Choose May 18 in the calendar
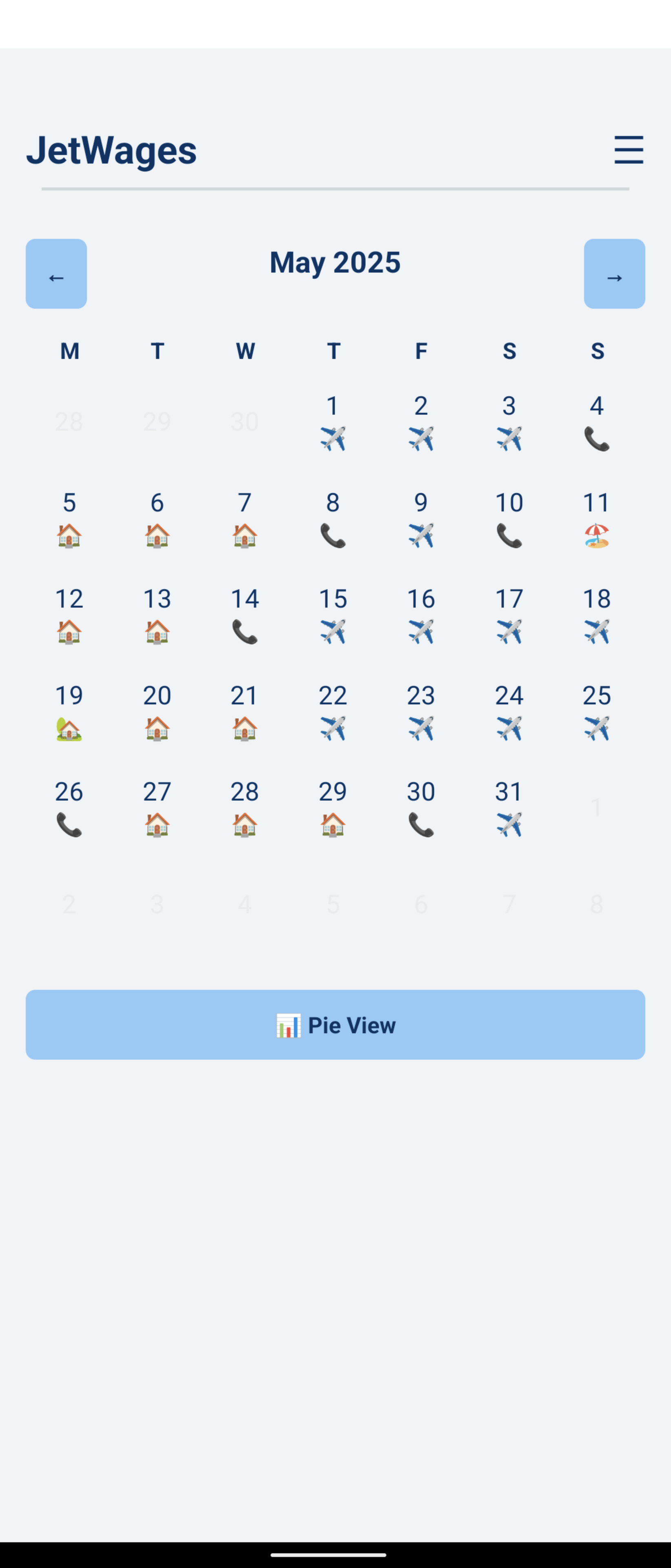The height and width of the screenshot is (1568, 671). pyautogui.click(x=597, y=615)
